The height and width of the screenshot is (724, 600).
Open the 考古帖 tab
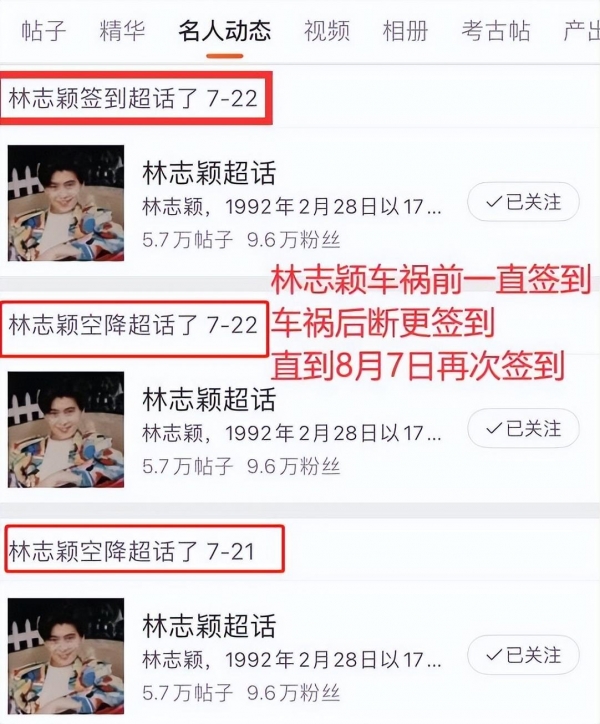click(x=496, y=30)
